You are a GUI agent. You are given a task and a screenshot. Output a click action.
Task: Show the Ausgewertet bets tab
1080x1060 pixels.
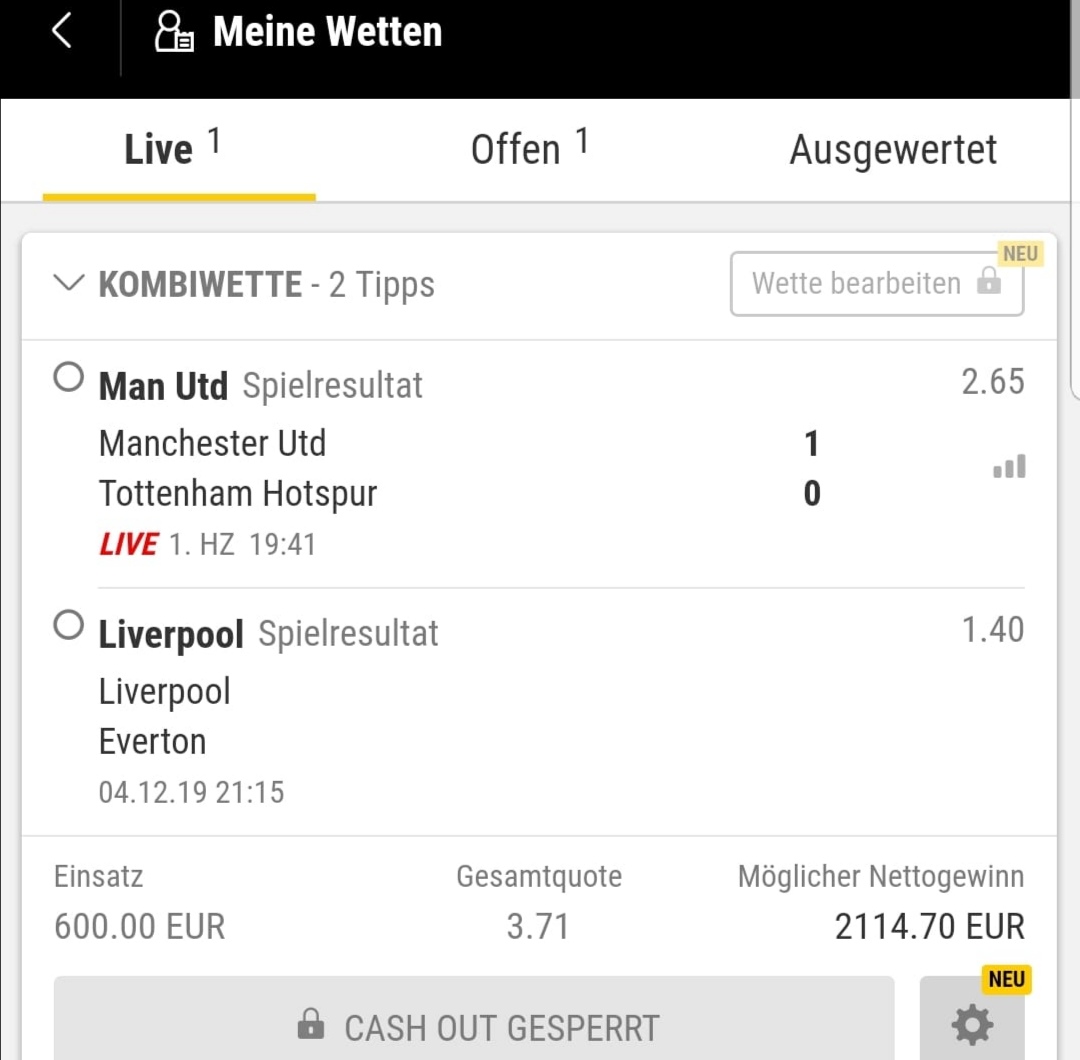tap(893, 150)
